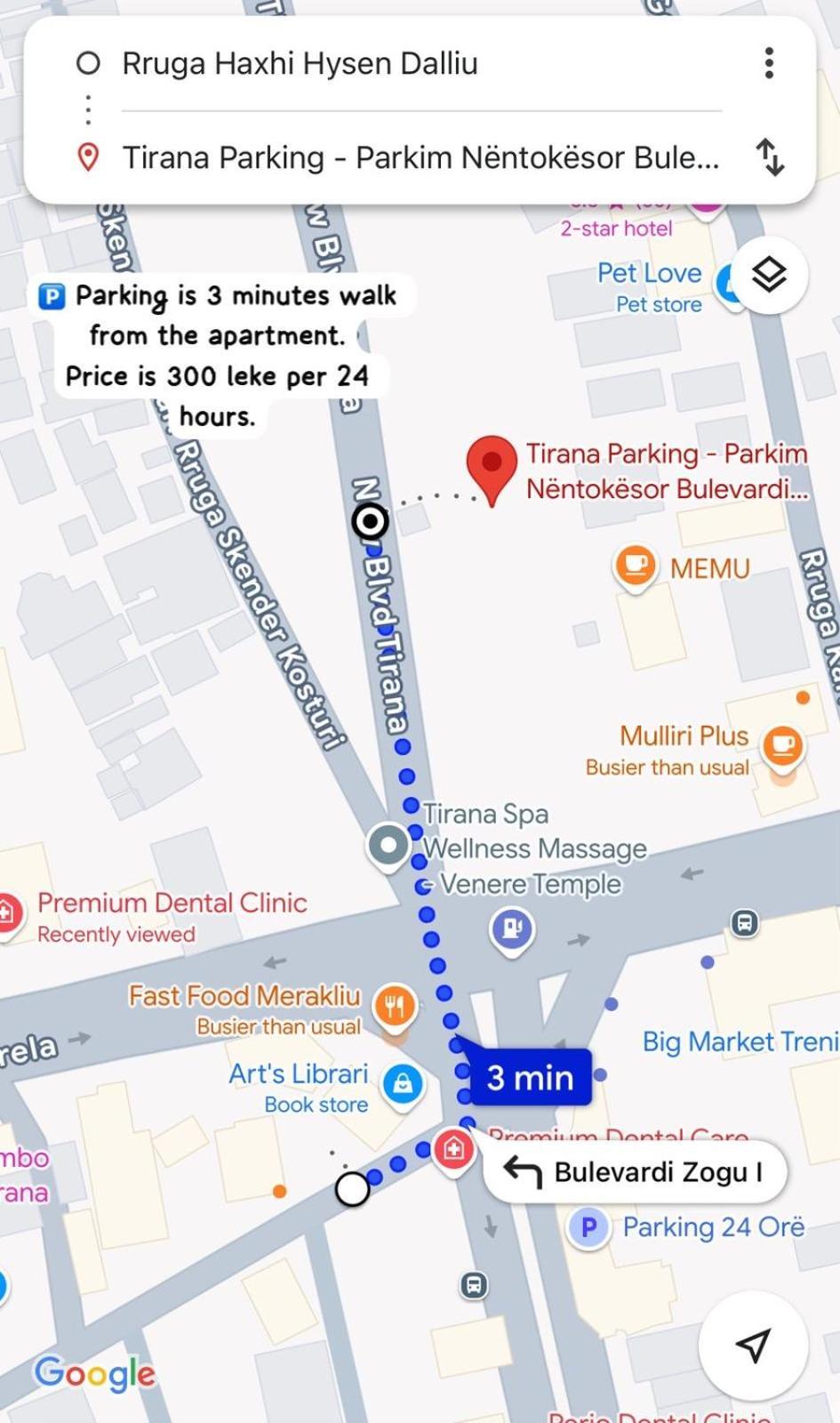Screen dimensions: 840x1423
Task: Open the Mulliri Plus cafe marker
Action: coord(783,744)
